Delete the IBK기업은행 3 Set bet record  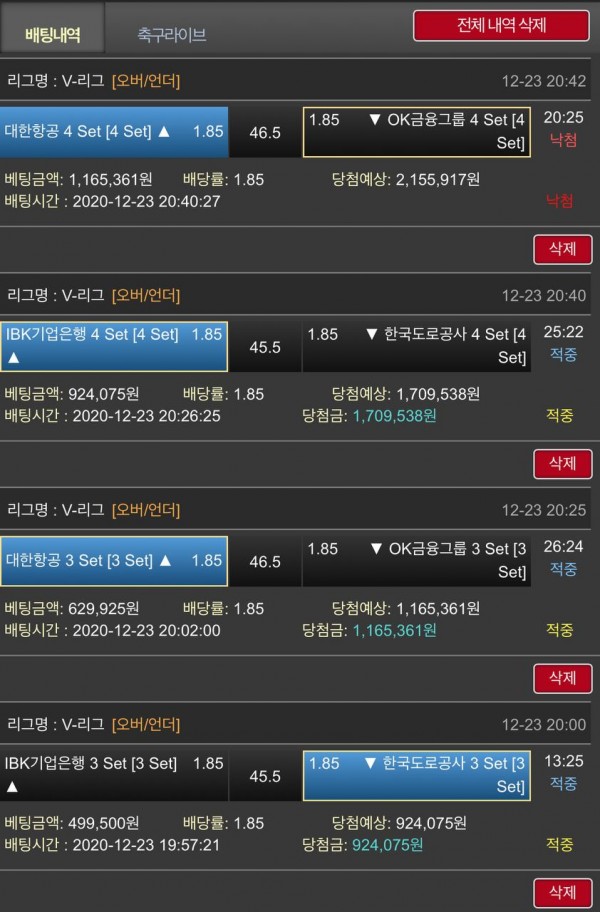[562, 892]
